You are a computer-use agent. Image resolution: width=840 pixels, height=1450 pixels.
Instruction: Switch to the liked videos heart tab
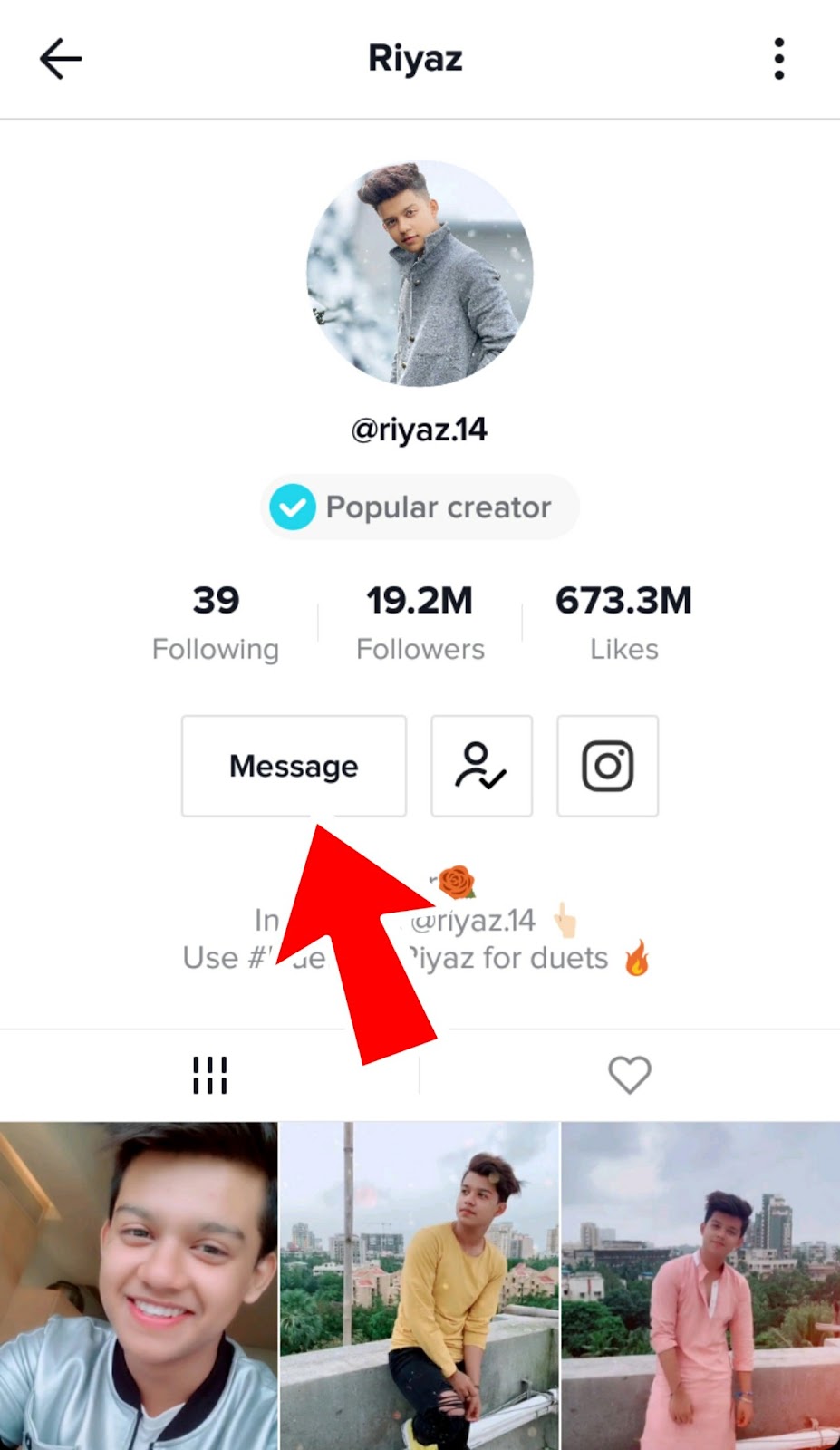point(629,1076)
